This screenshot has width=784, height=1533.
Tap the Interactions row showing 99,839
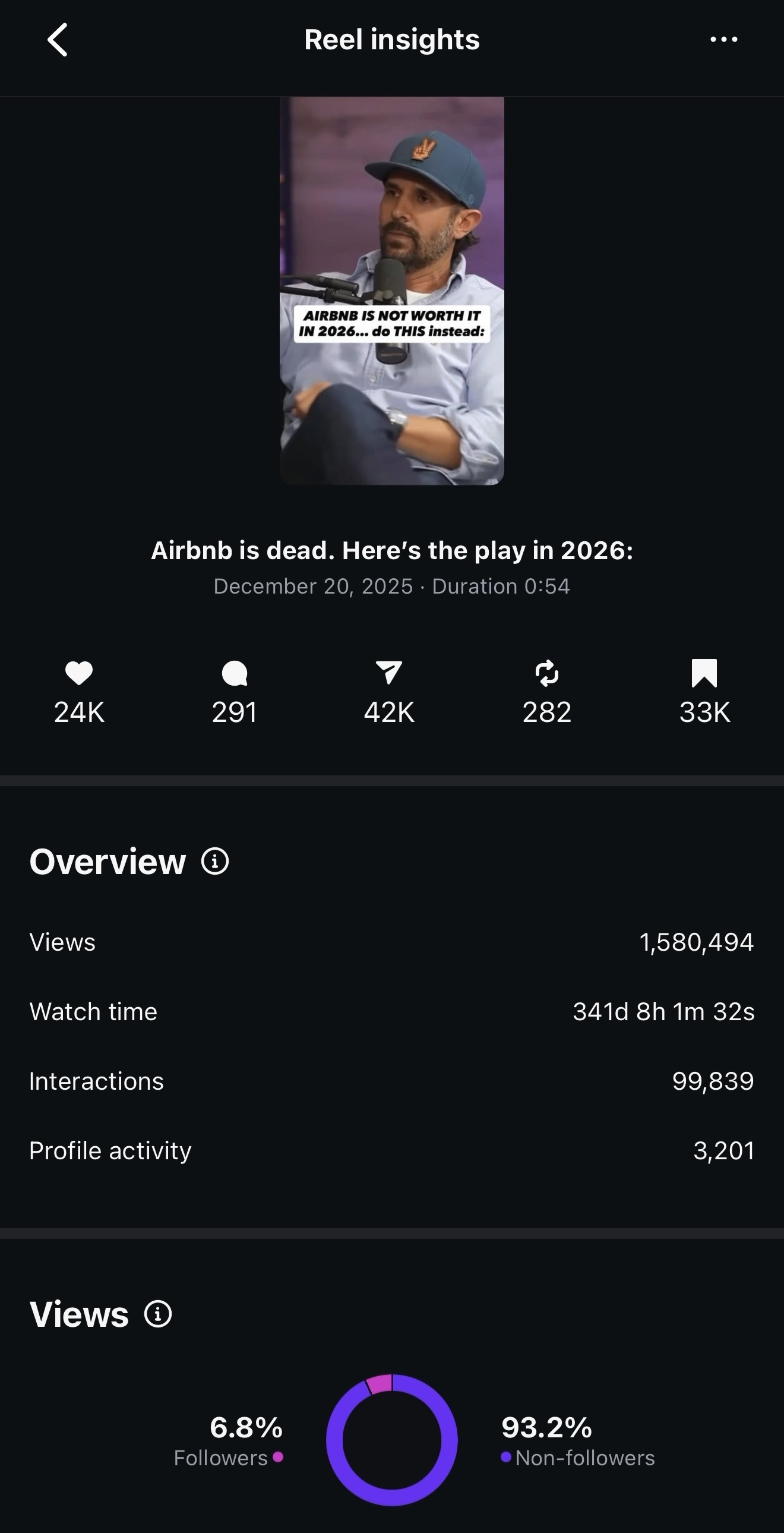[x=392, y=1081]
